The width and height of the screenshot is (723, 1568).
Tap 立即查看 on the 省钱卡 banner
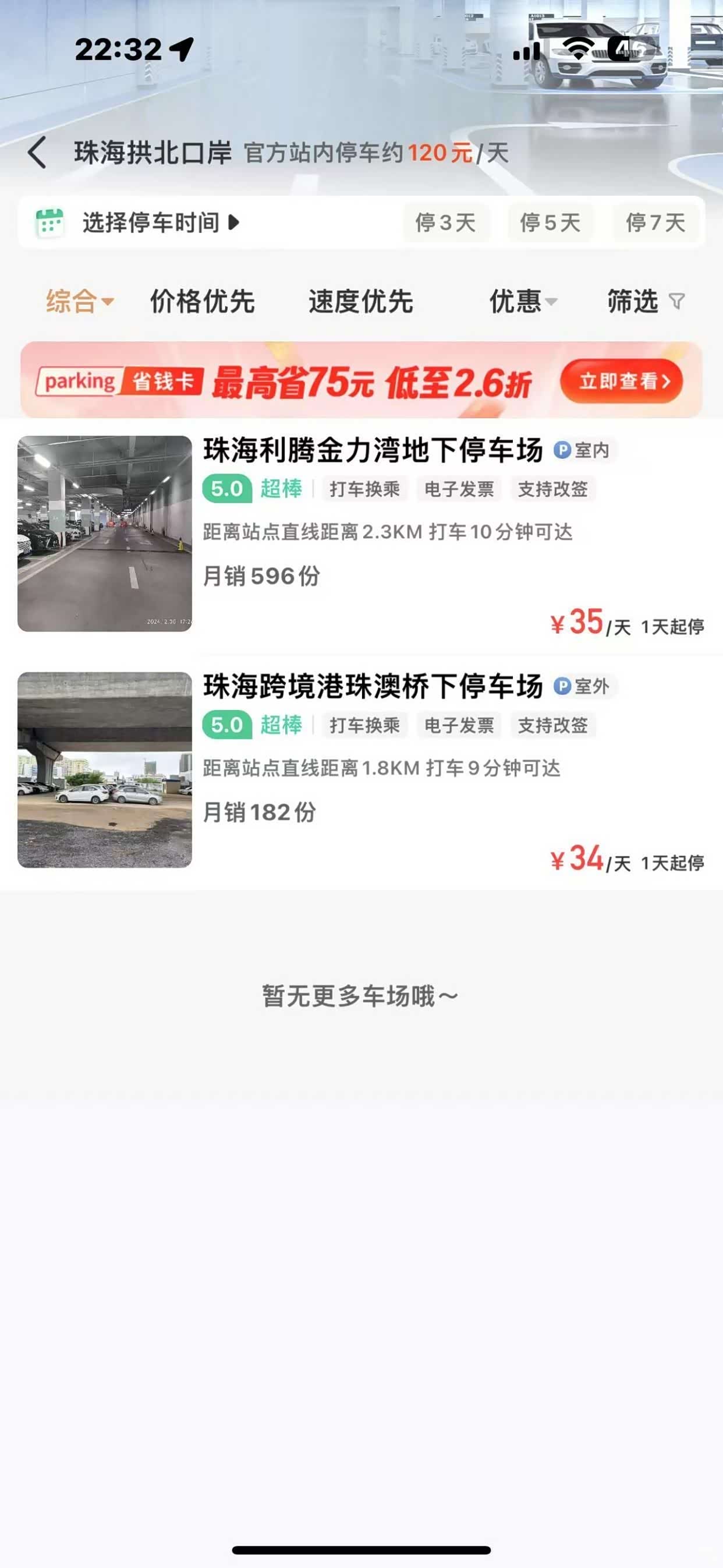tap(621, 382)
